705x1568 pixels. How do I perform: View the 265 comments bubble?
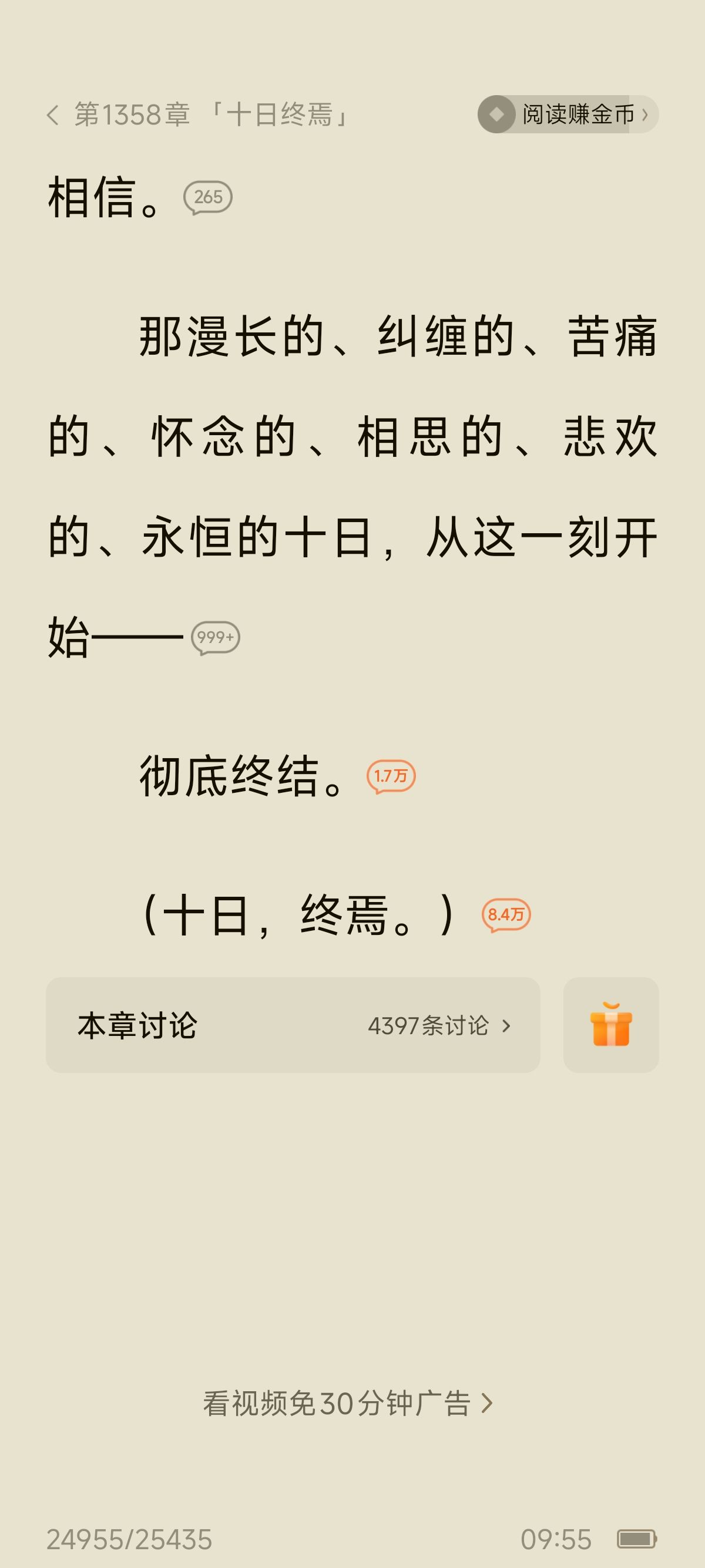[208, 198]
